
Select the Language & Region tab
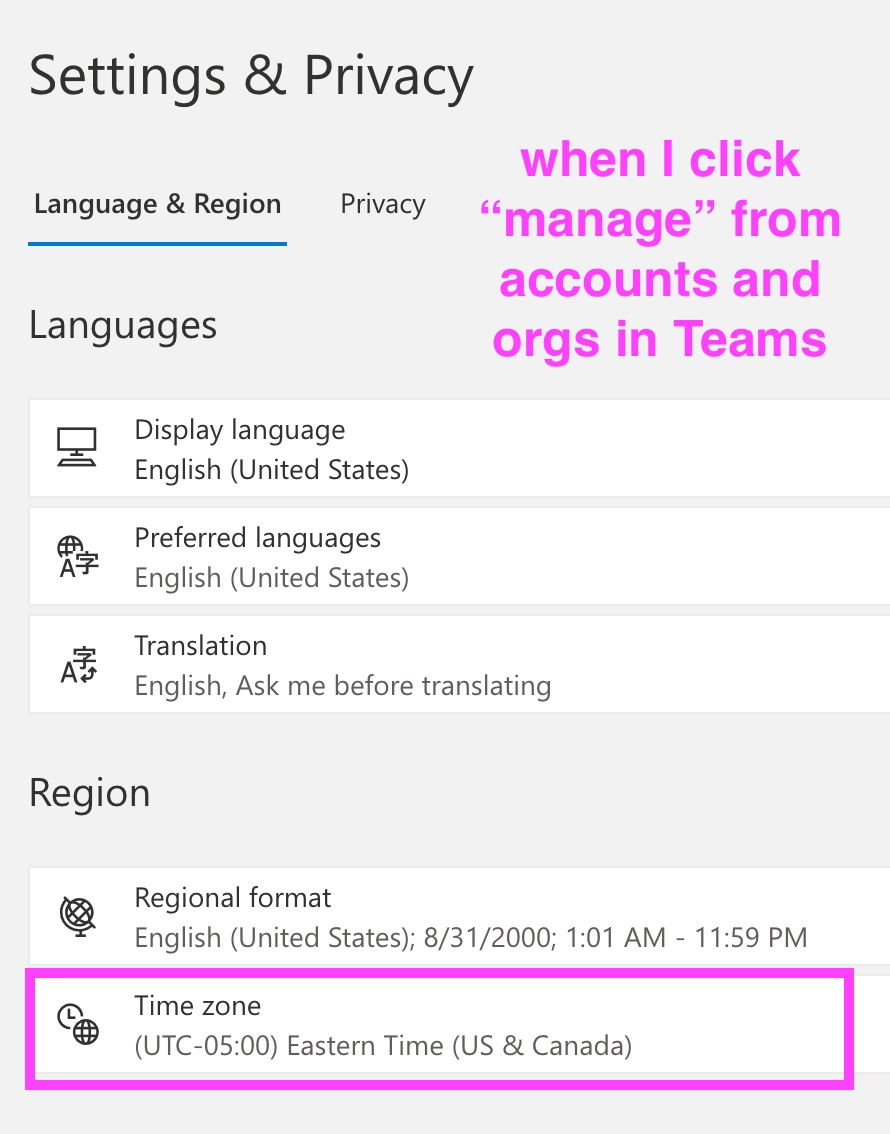click(x=157, y=205)
